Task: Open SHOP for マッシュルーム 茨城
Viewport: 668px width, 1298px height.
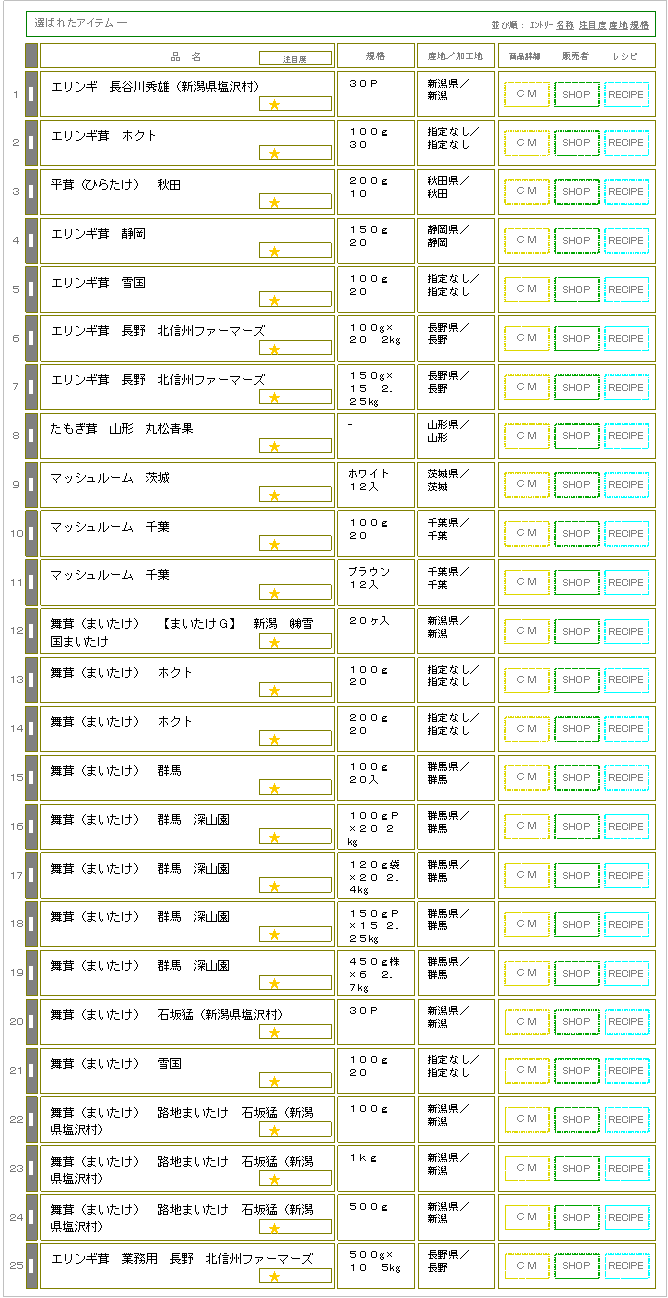Action: click(576, 485)
